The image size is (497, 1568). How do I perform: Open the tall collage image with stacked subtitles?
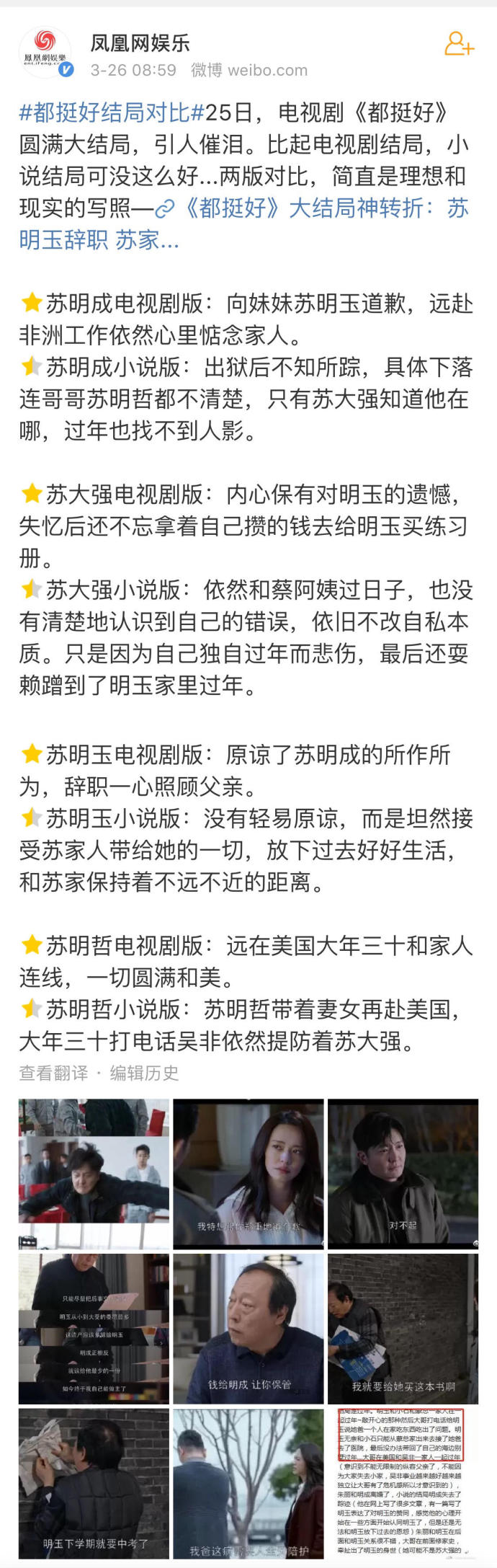[x=94, y=1329]
